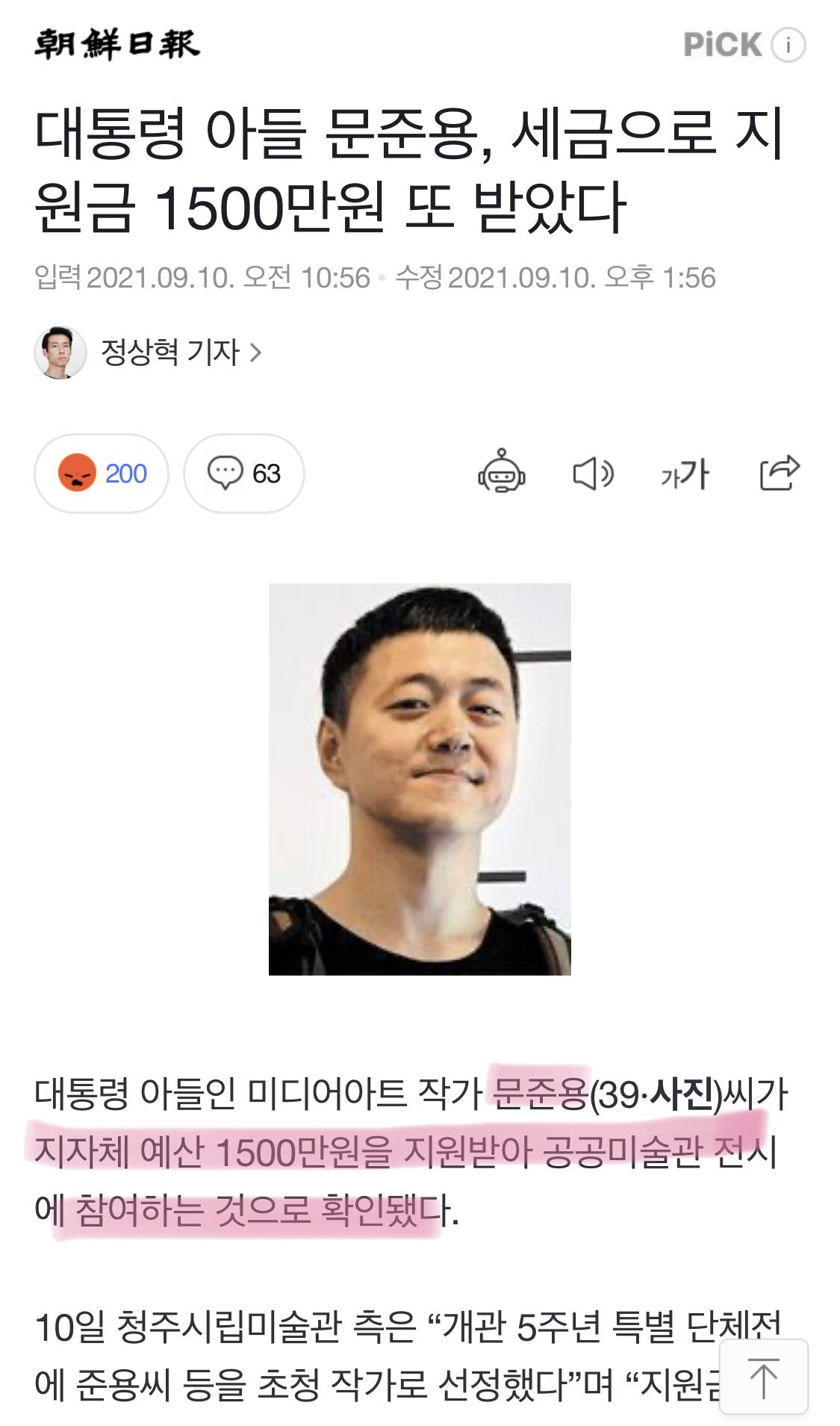Jump back to top with the arrow button
This screenshot has width=840, height=1426.
tap(763, 1376)
